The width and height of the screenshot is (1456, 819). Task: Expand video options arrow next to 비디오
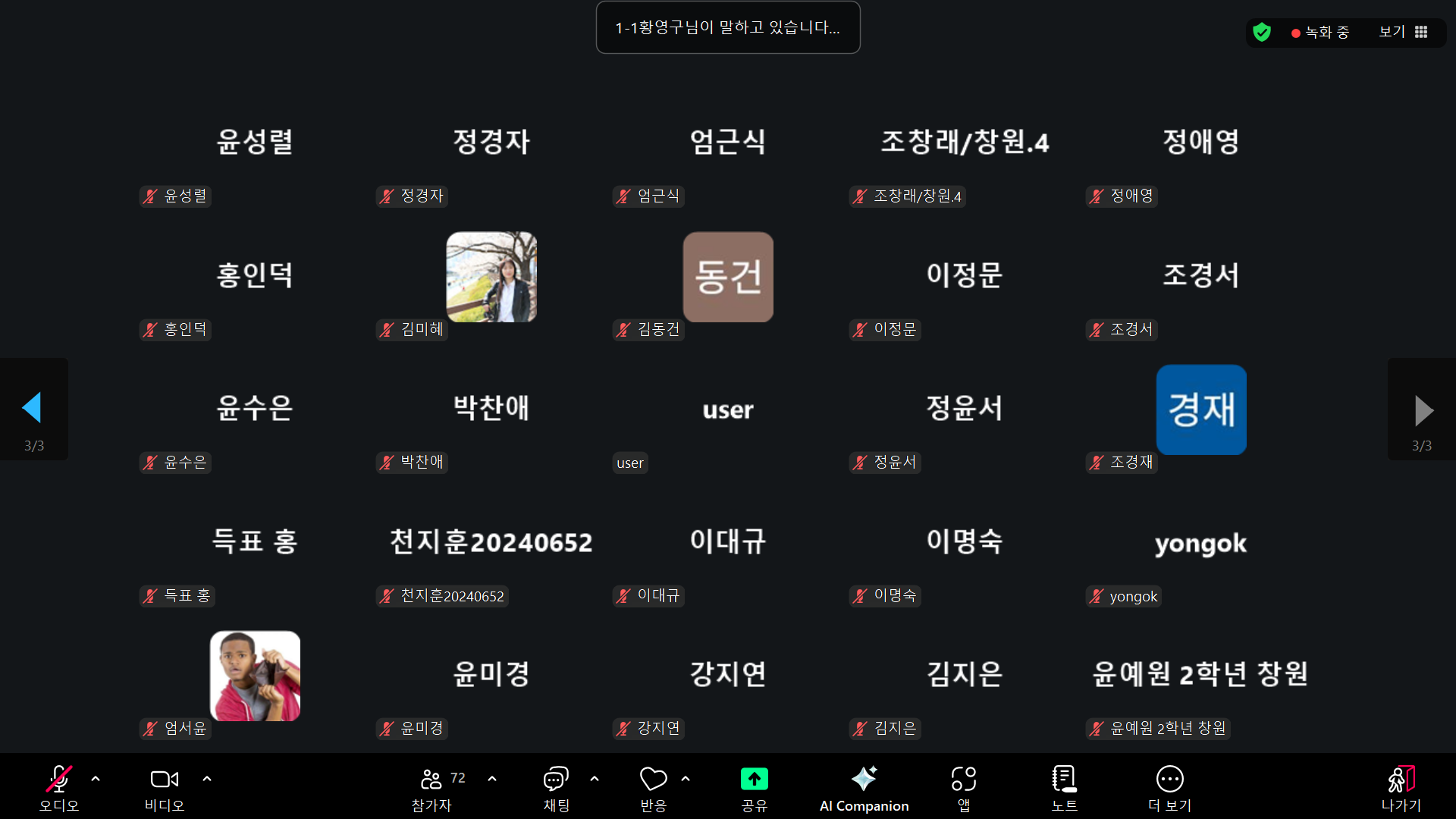tap(207, 779)
